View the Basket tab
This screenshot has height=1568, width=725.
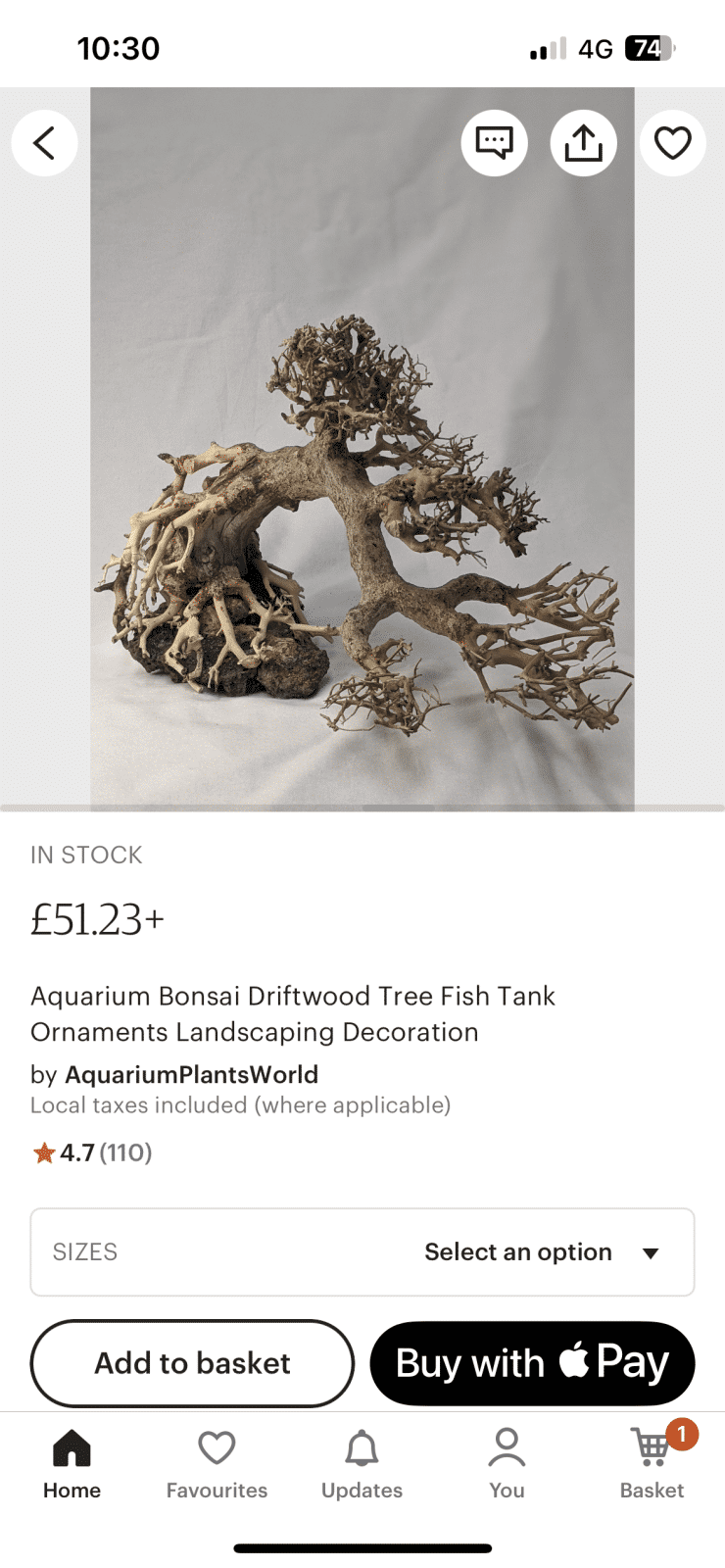click(652, 1464)
